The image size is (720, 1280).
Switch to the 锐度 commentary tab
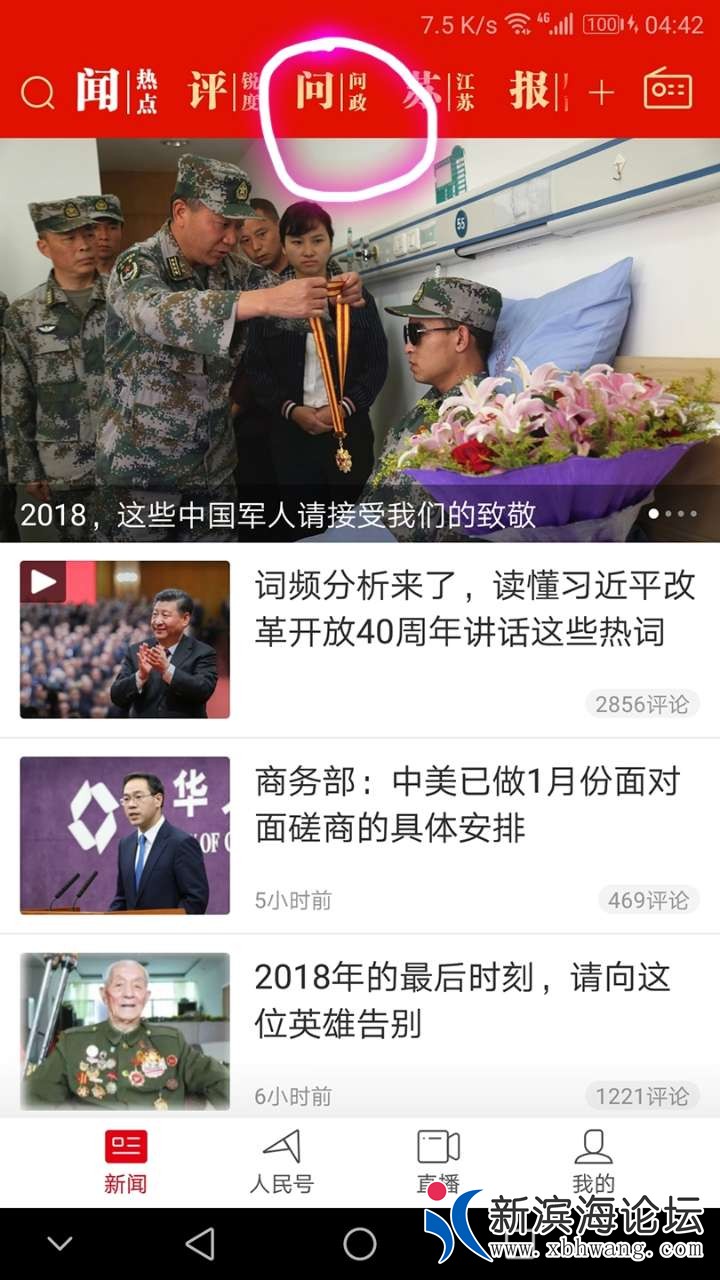coord(222,91)
